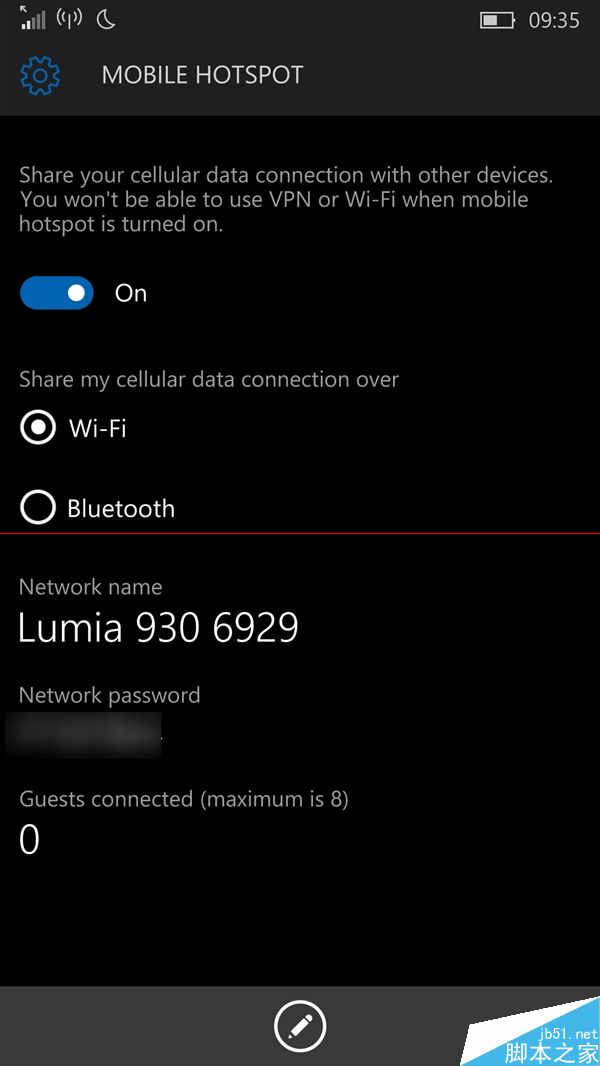Screen dimensions: 600x1066
Task: Select Wi-Fi as the sharing method
Action: pos(38,429)
